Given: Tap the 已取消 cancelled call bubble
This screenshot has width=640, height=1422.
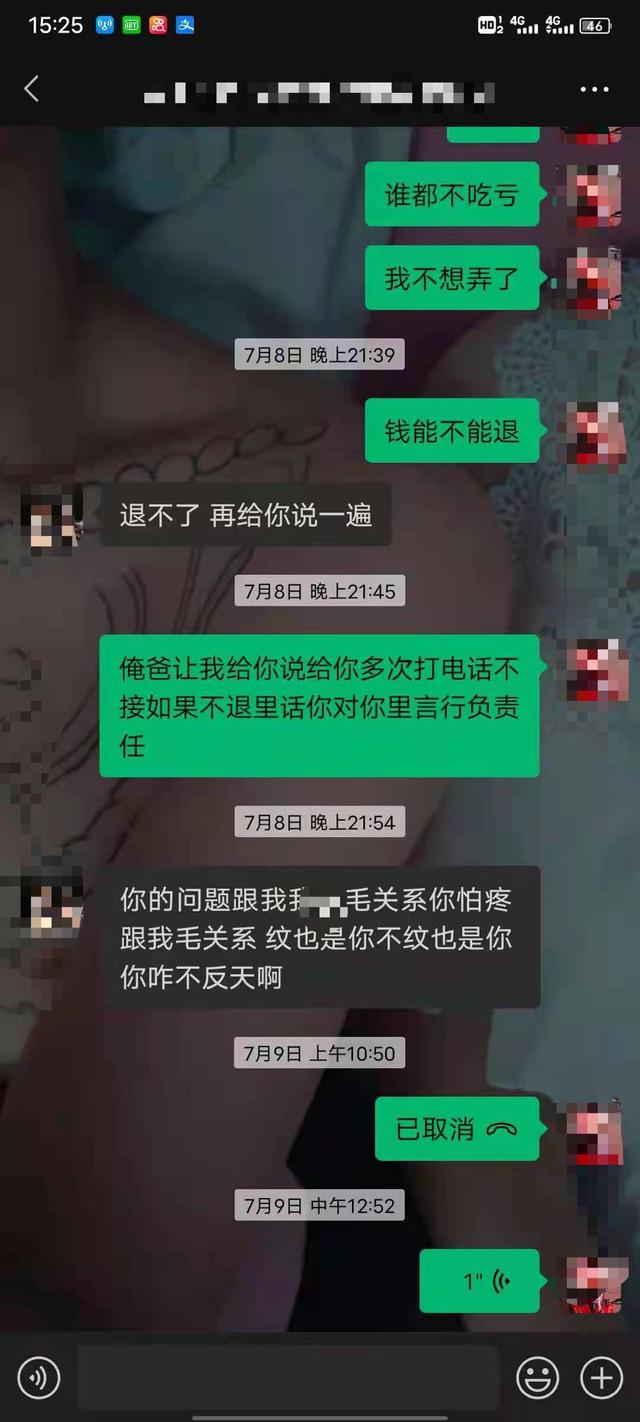Looking at the screenshot, I should click(457, 1129).
